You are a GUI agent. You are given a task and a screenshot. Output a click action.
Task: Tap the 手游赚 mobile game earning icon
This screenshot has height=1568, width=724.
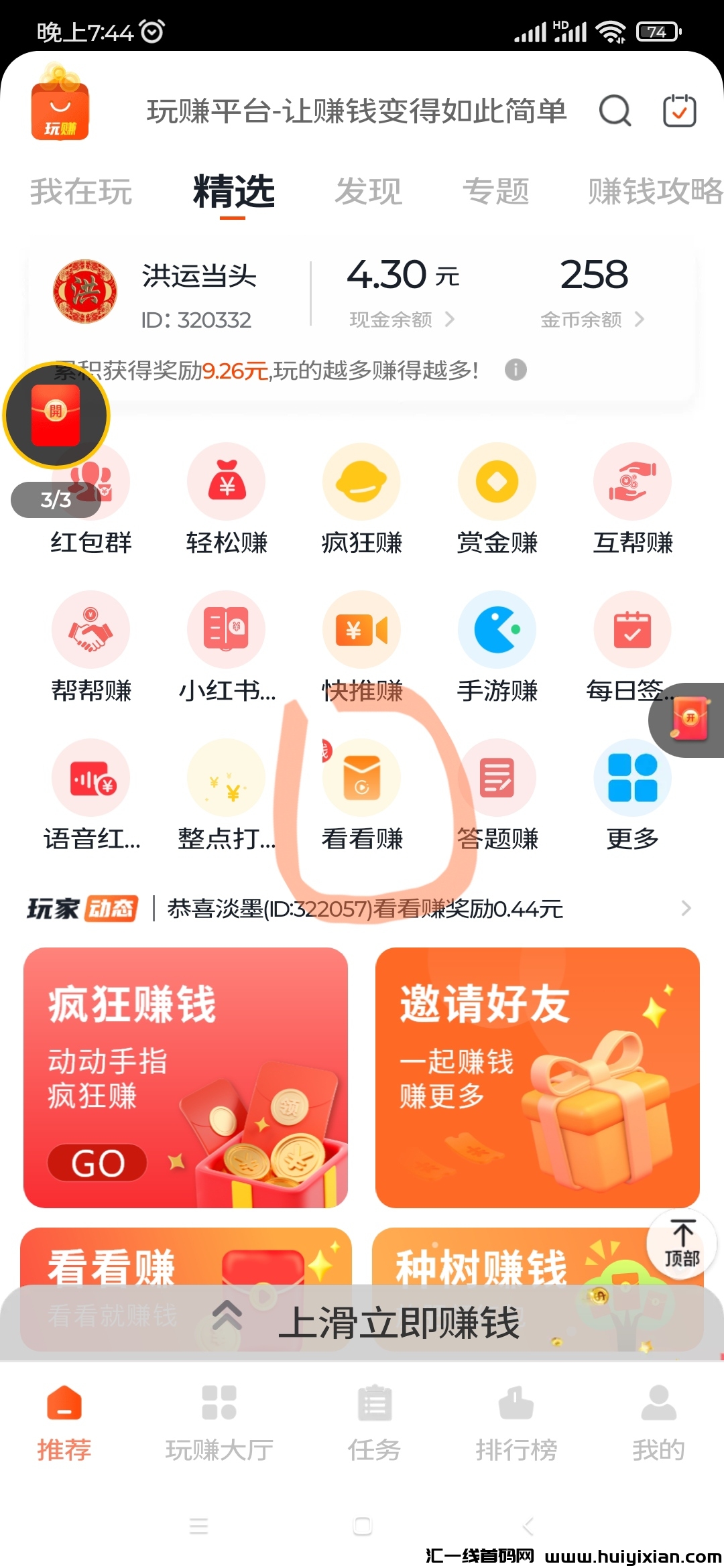point(497,630)
